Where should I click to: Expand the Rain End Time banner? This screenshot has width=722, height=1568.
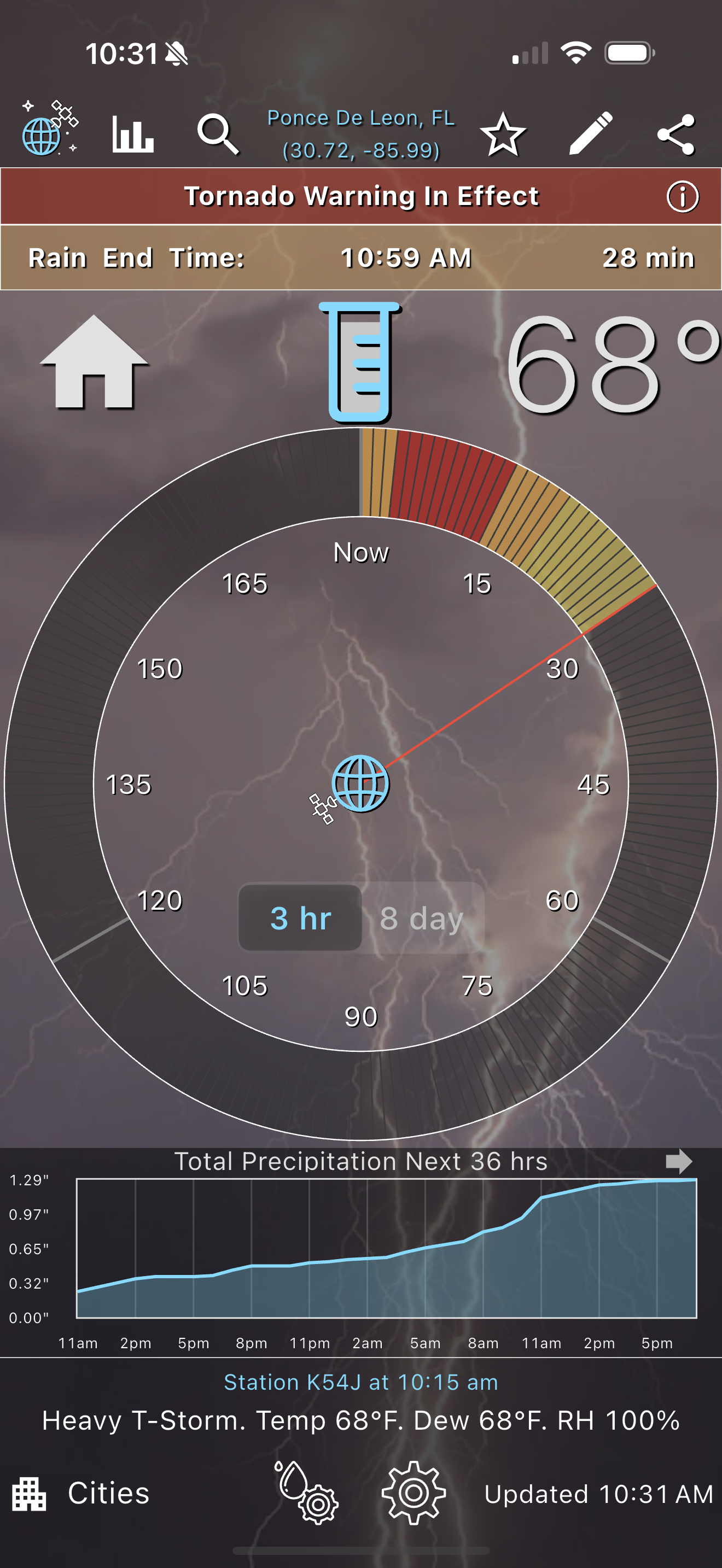click(361, 256)
